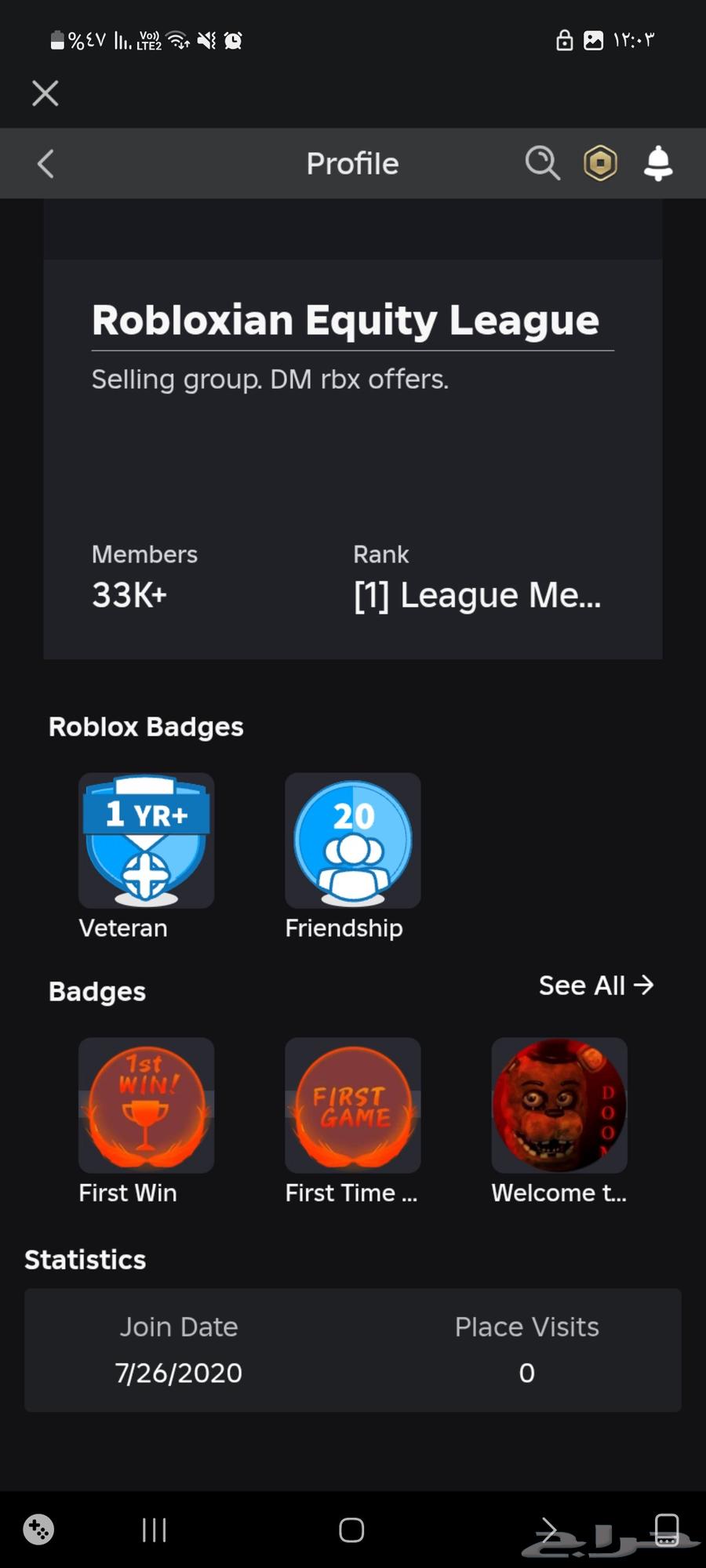Close the screen with the X icon
The height and width of the screenshot is (1568, 706).
pos(45,93)
